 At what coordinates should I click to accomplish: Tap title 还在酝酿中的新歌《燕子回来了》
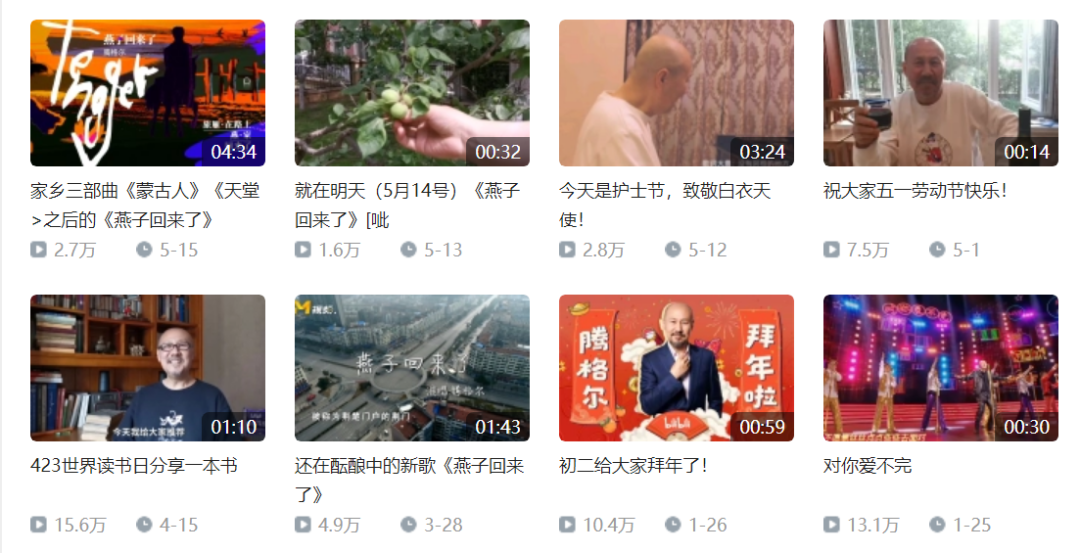pos(409,480)
